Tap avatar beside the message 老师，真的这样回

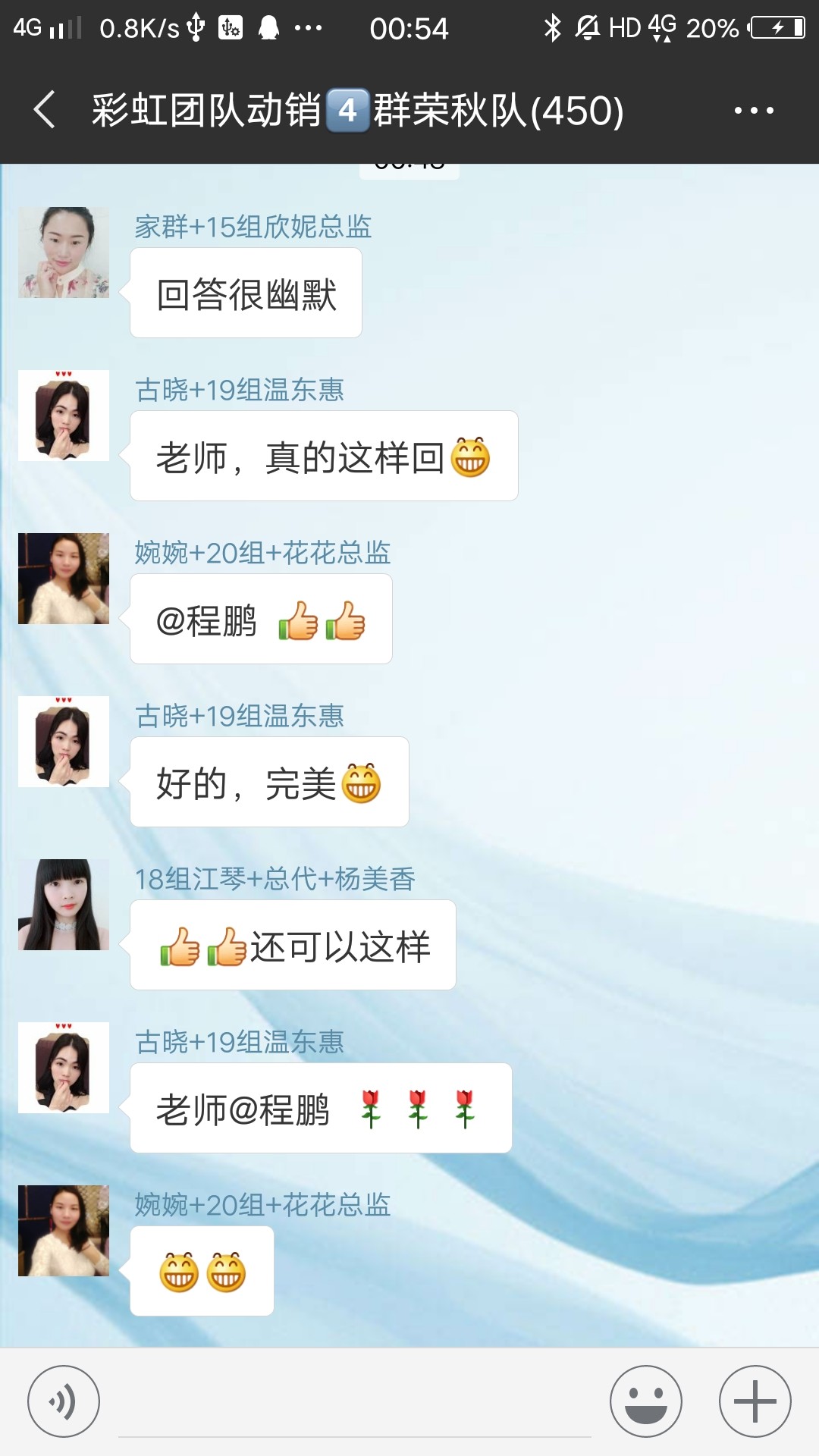(64, 416)
